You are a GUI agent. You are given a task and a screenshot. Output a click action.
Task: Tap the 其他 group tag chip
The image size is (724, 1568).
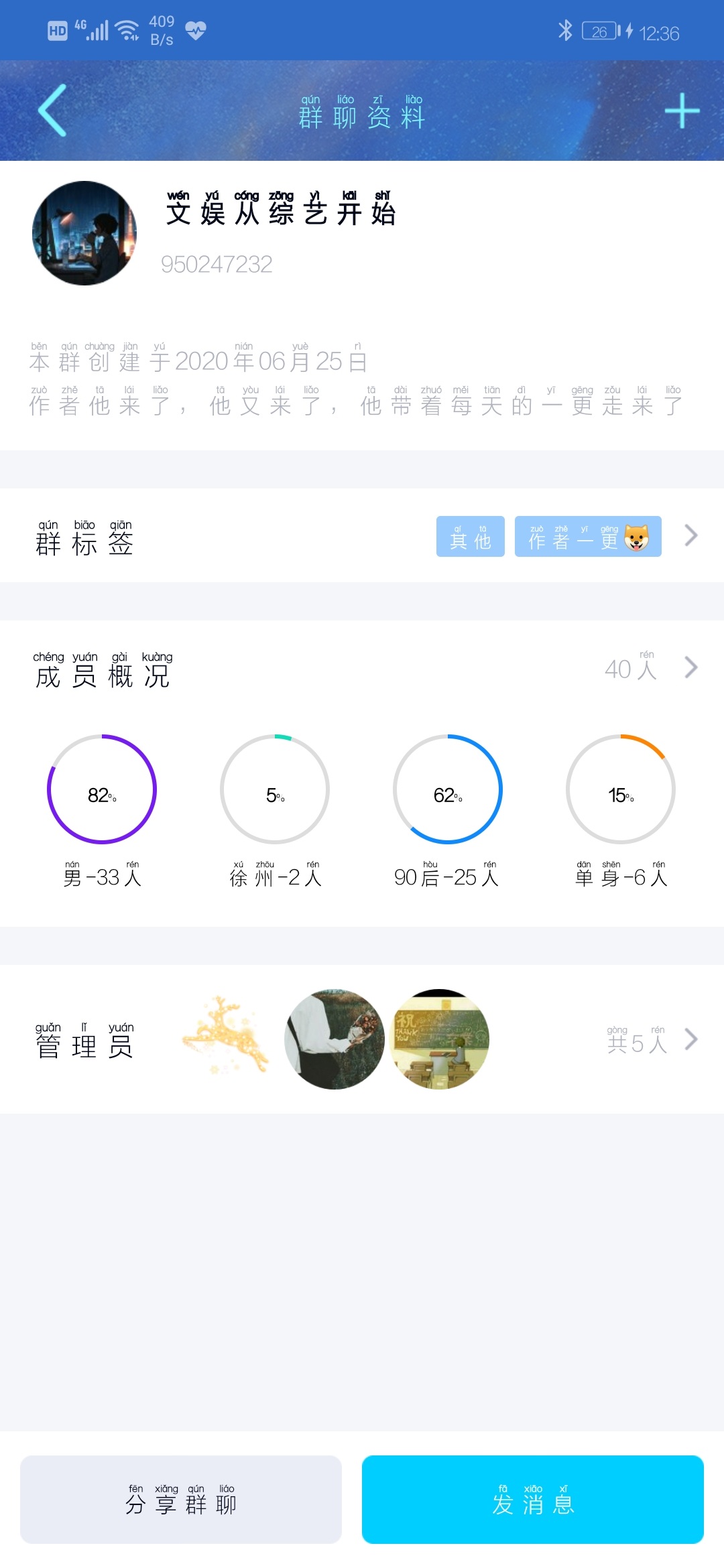click(x=470, y=537)
